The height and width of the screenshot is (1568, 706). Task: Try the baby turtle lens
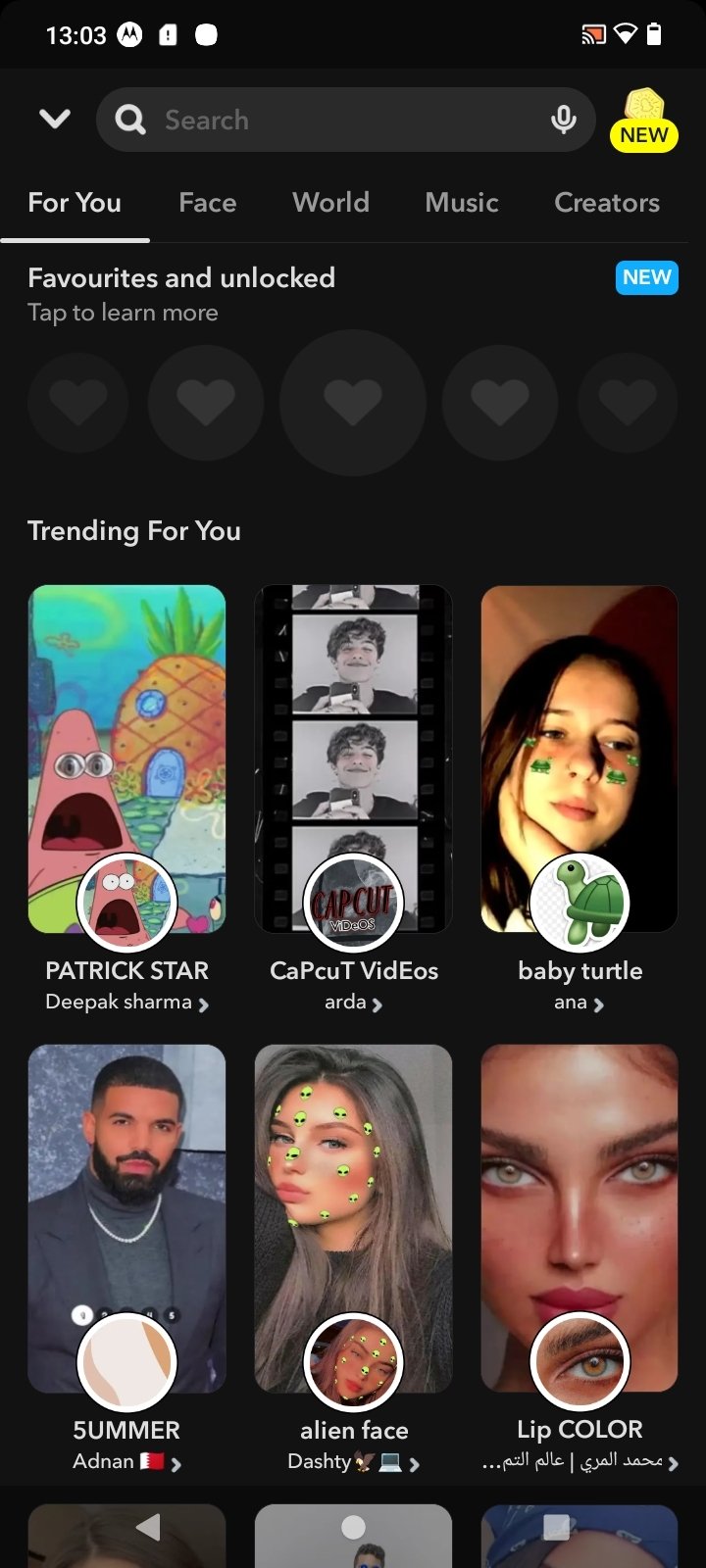pyautogui.click(x=580, y=759)
